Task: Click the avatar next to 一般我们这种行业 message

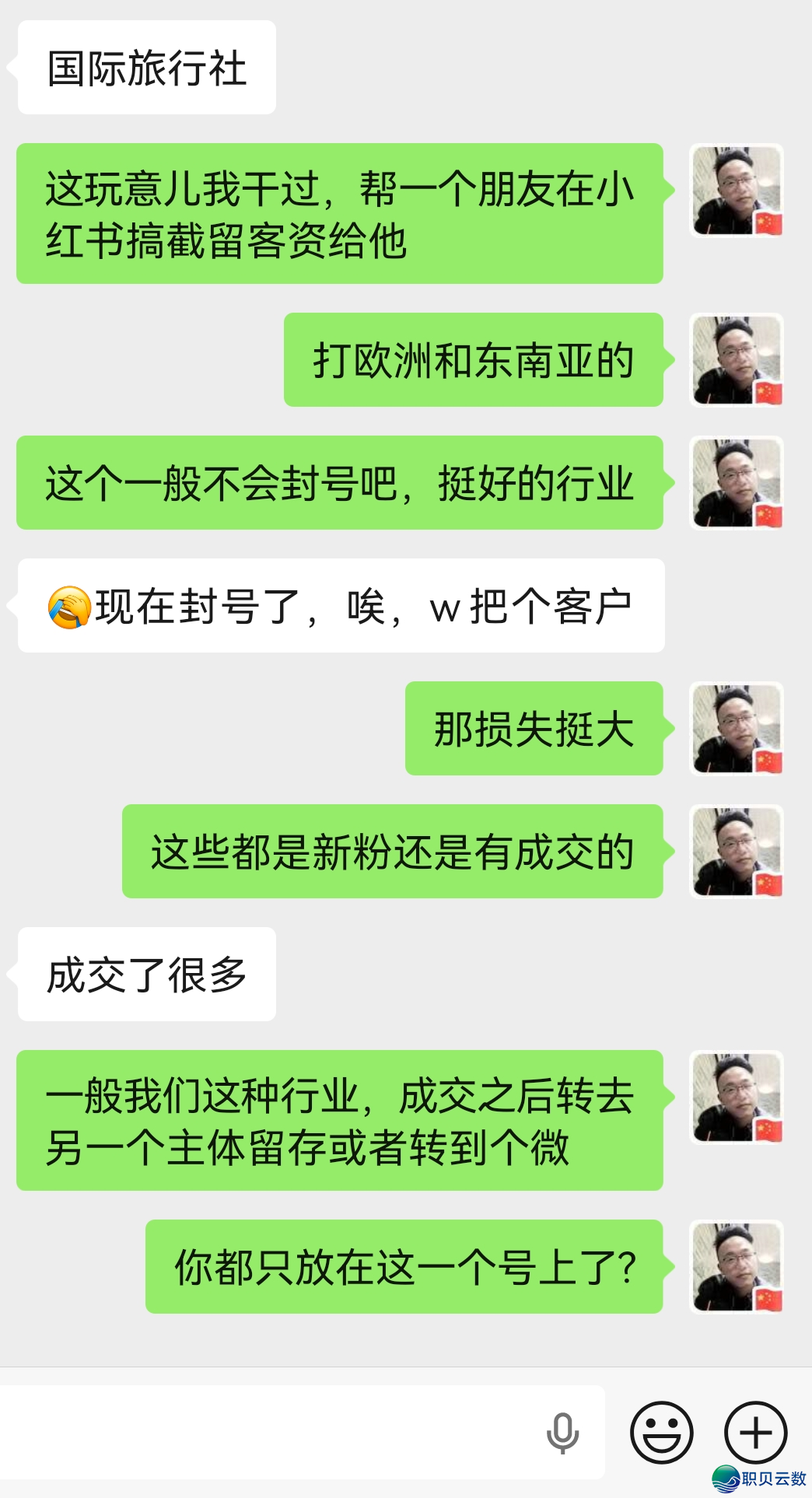Action: [735, 1095]
